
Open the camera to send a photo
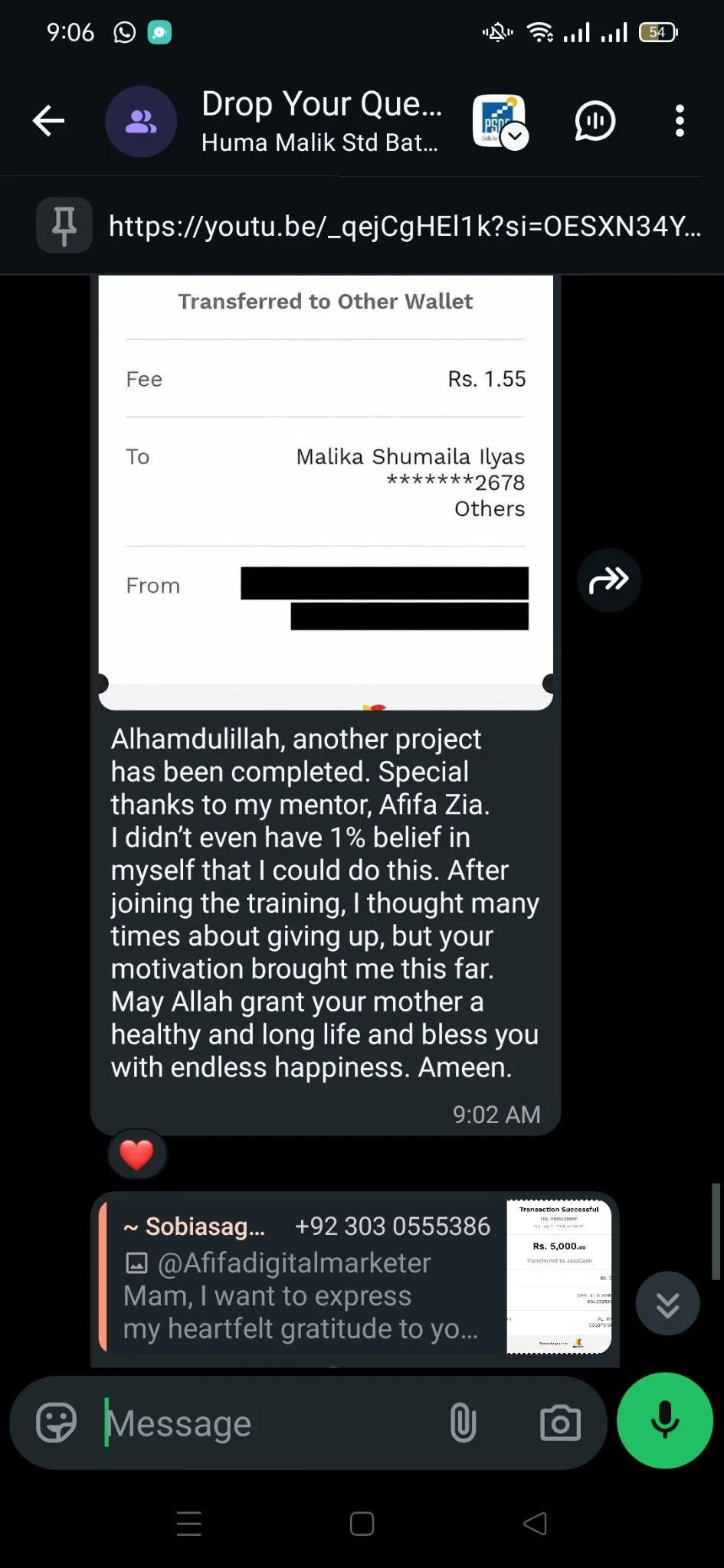(x=560, y=1423)
